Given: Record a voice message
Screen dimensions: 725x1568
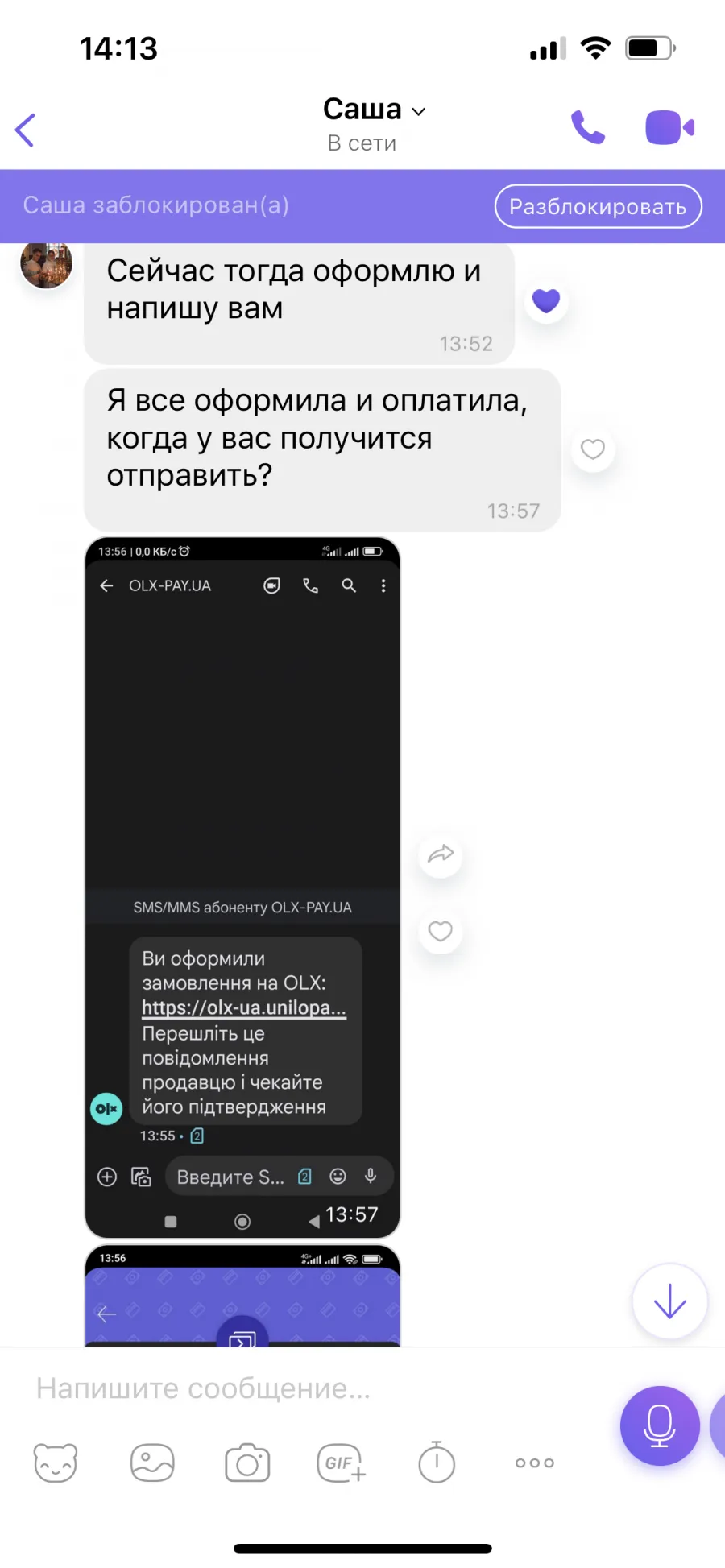Looking at the screenshot, I should coord(660,1425).
